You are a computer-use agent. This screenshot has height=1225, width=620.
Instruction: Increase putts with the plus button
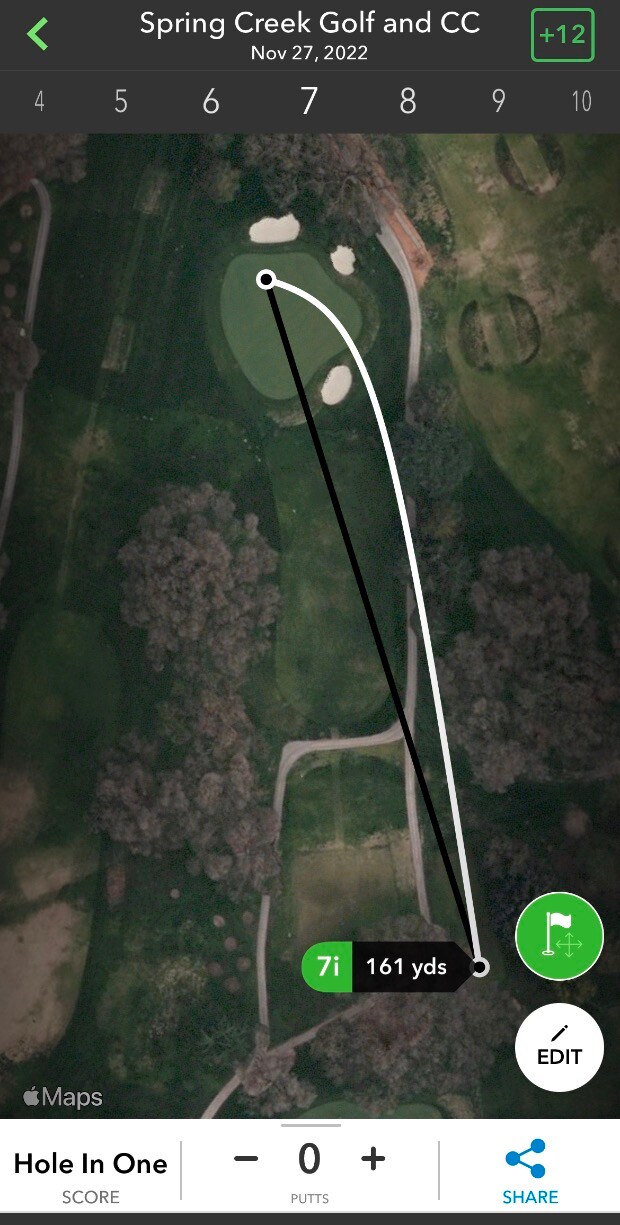click(373, 1159)
